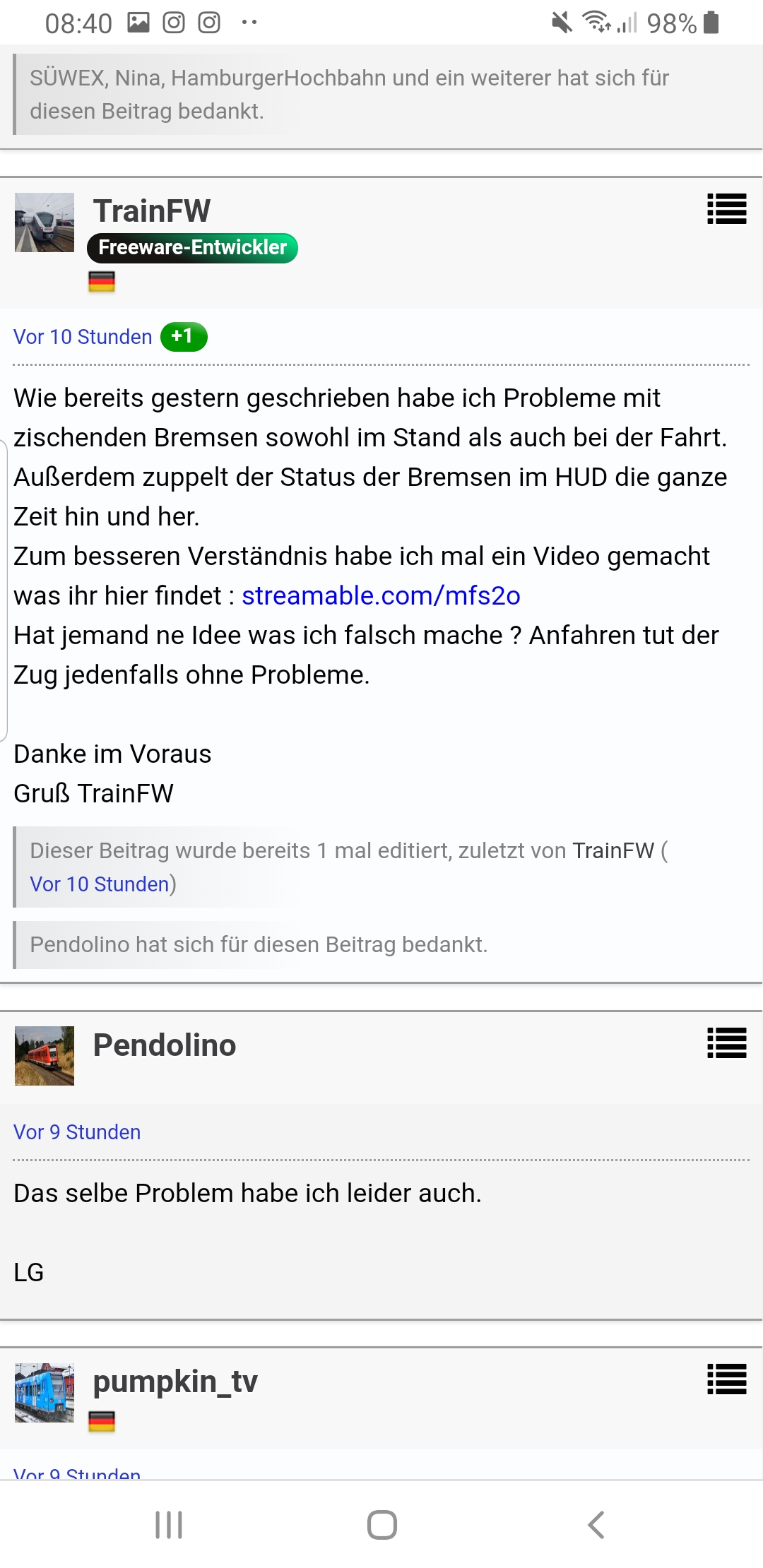The height and width of the screenshot is (1568, 763).
Task: Tap Pendolino's avatar picture
Action: [x=45, y=1055]
